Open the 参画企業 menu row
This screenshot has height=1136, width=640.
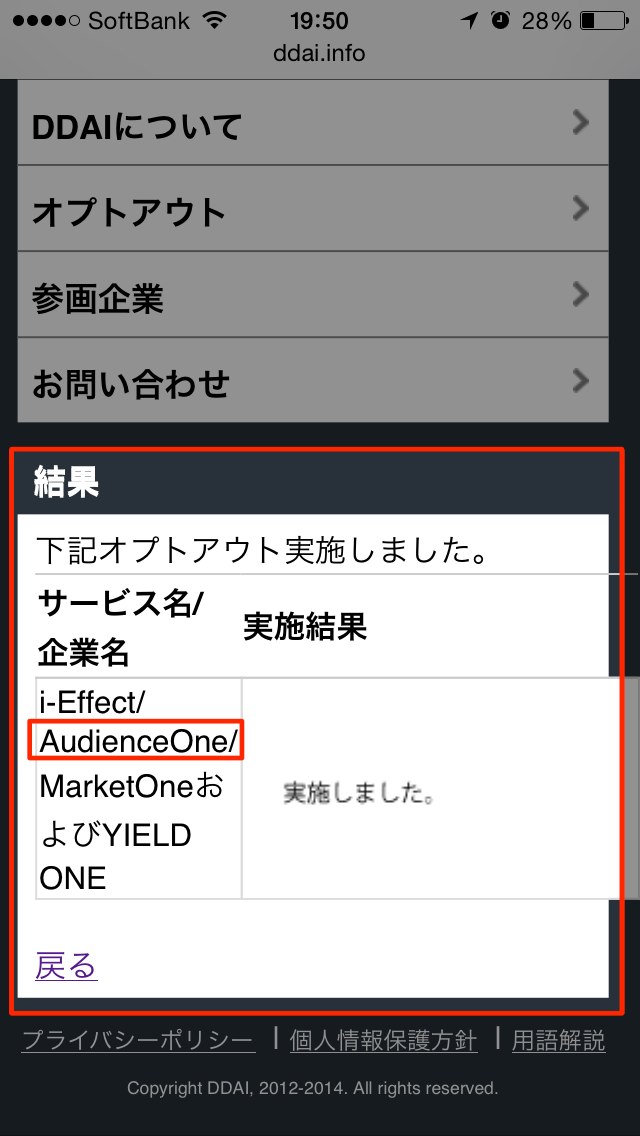[312, 295]
